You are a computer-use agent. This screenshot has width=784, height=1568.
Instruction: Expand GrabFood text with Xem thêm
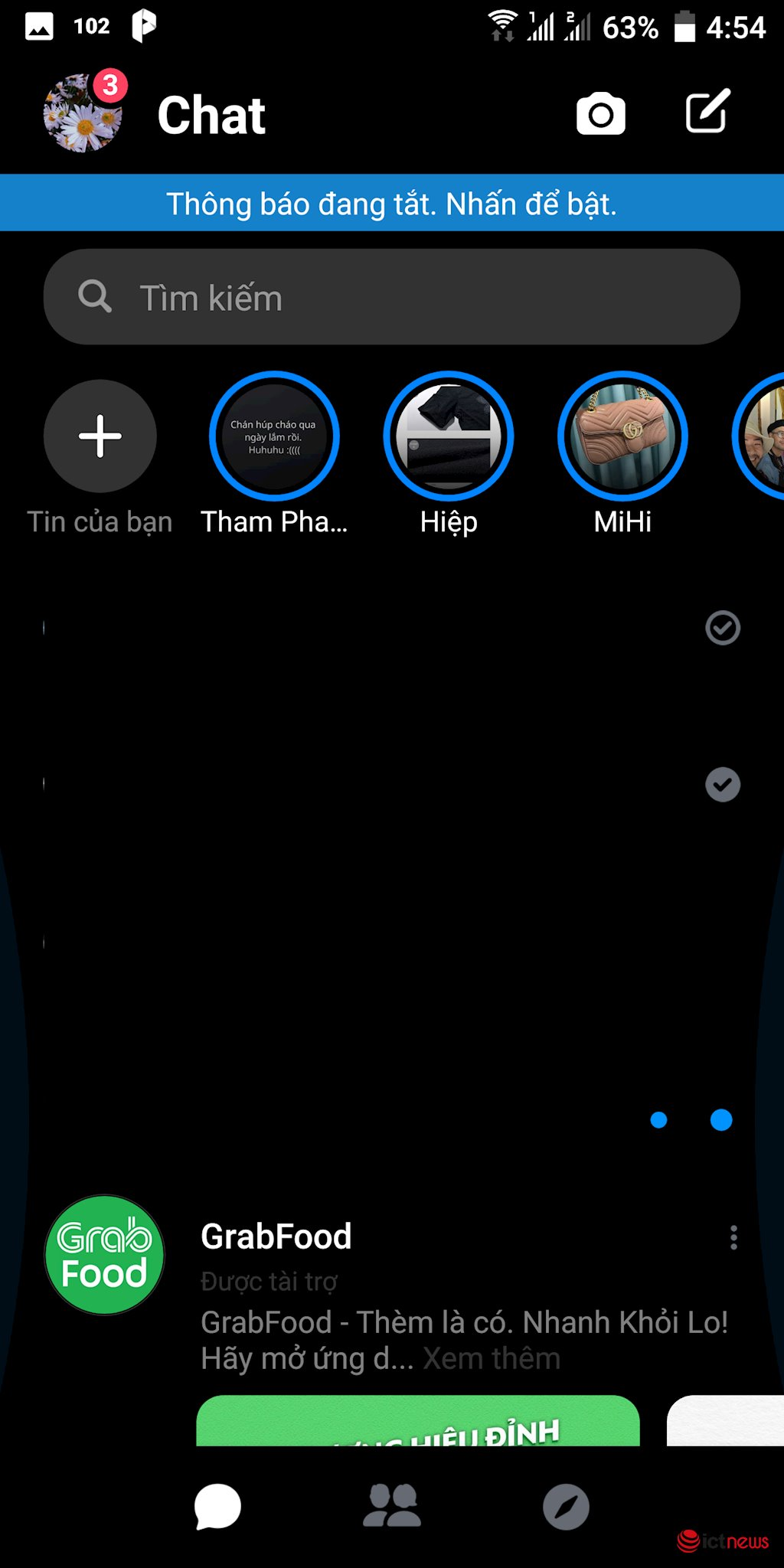coord(492,1359)
